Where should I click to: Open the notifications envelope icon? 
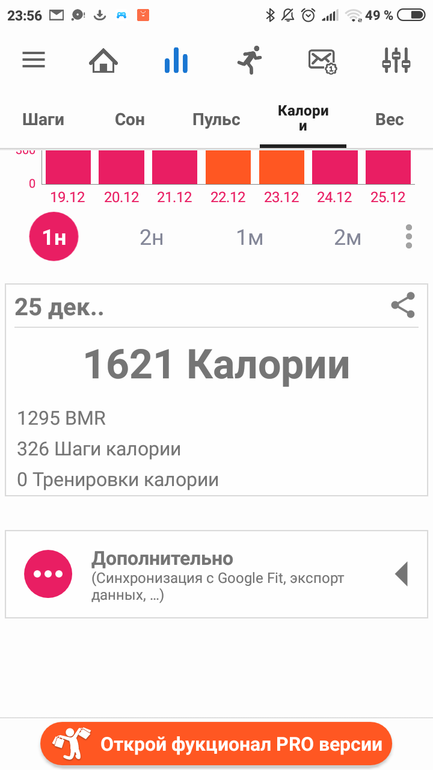322,61
